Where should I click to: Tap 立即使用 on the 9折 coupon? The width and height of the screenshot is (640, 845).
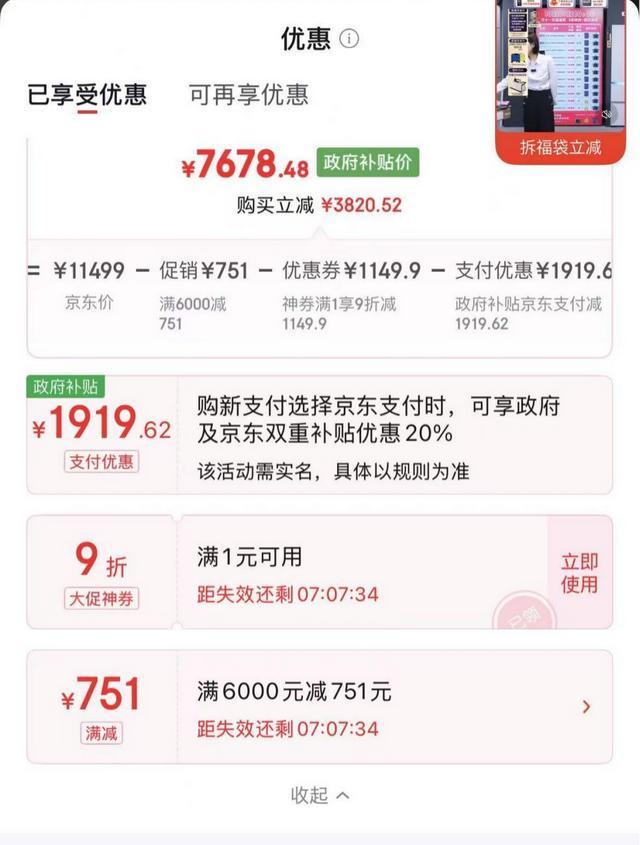pos(579,573)
